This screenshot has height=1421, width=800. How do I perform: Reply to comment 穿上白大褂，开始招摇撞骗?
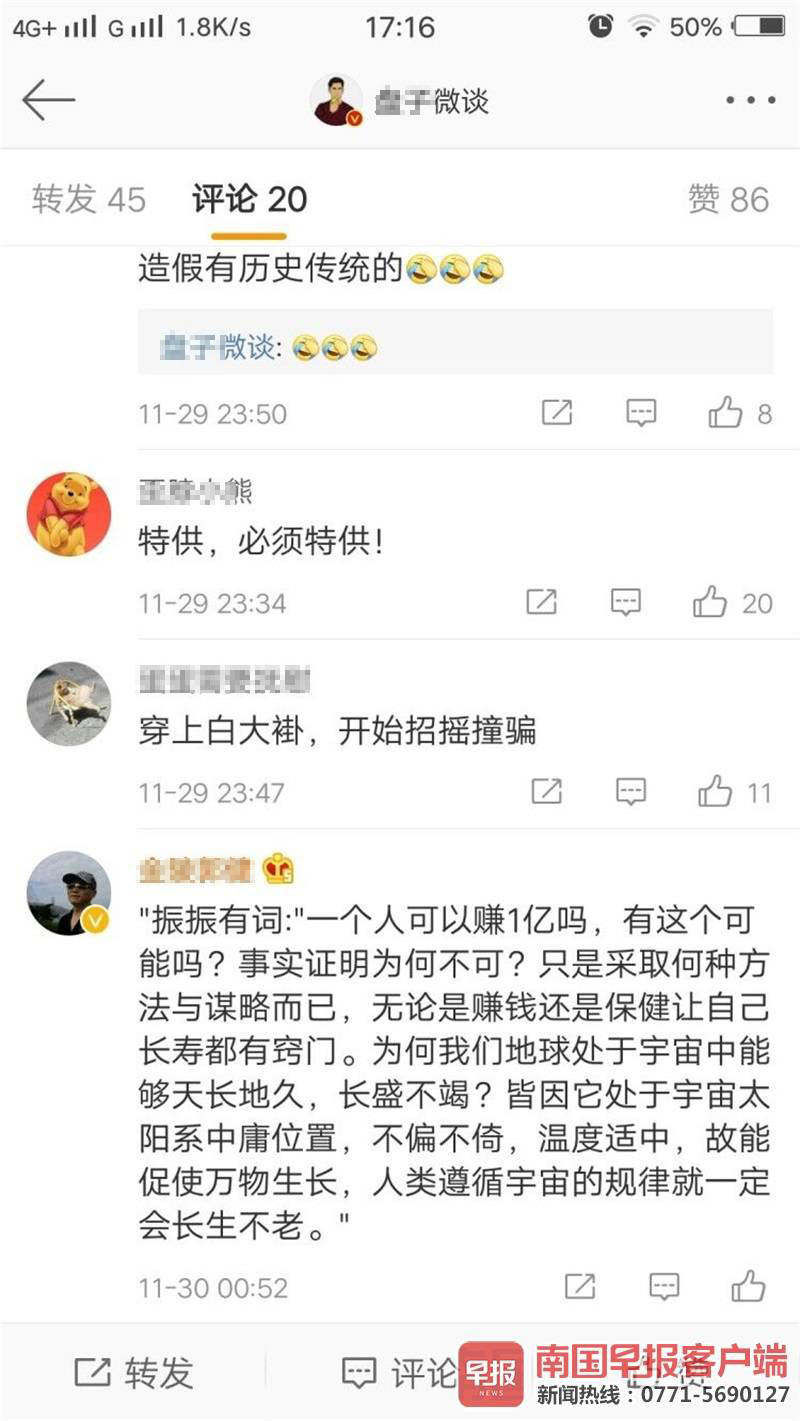point(631,792)
